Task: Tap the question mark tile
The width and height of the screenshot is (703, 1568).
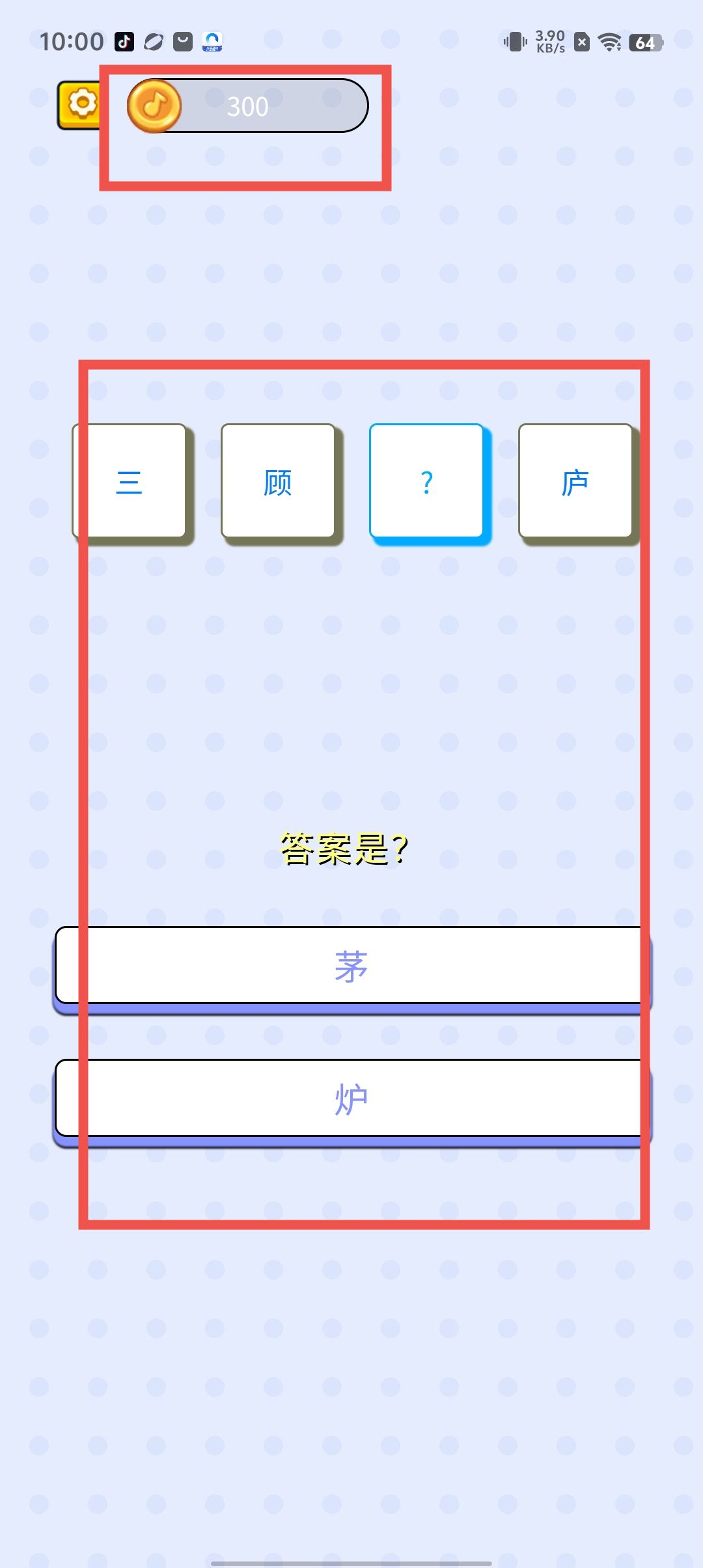Action: coord(426,482)
